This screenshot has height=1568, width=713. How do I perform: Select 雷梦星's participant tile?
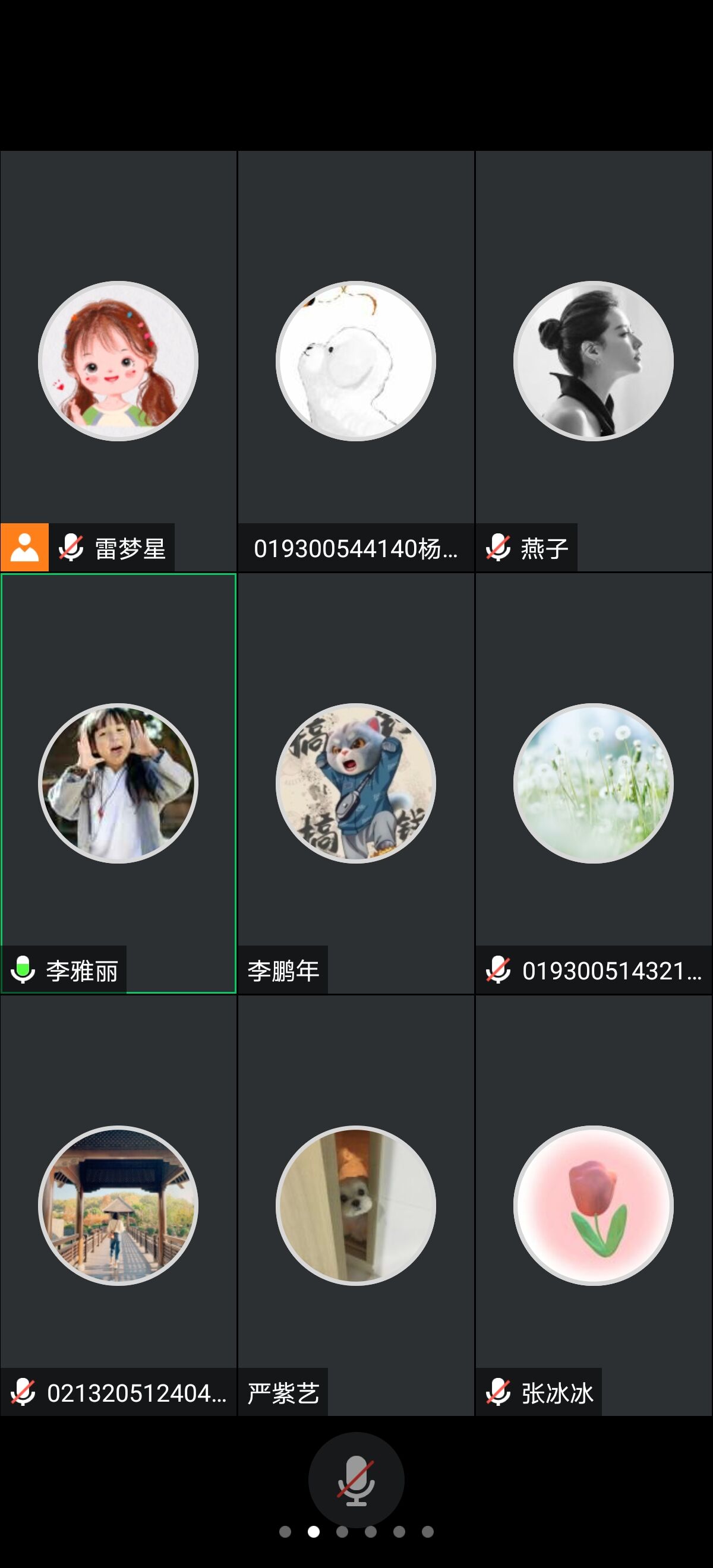point(118,361)
